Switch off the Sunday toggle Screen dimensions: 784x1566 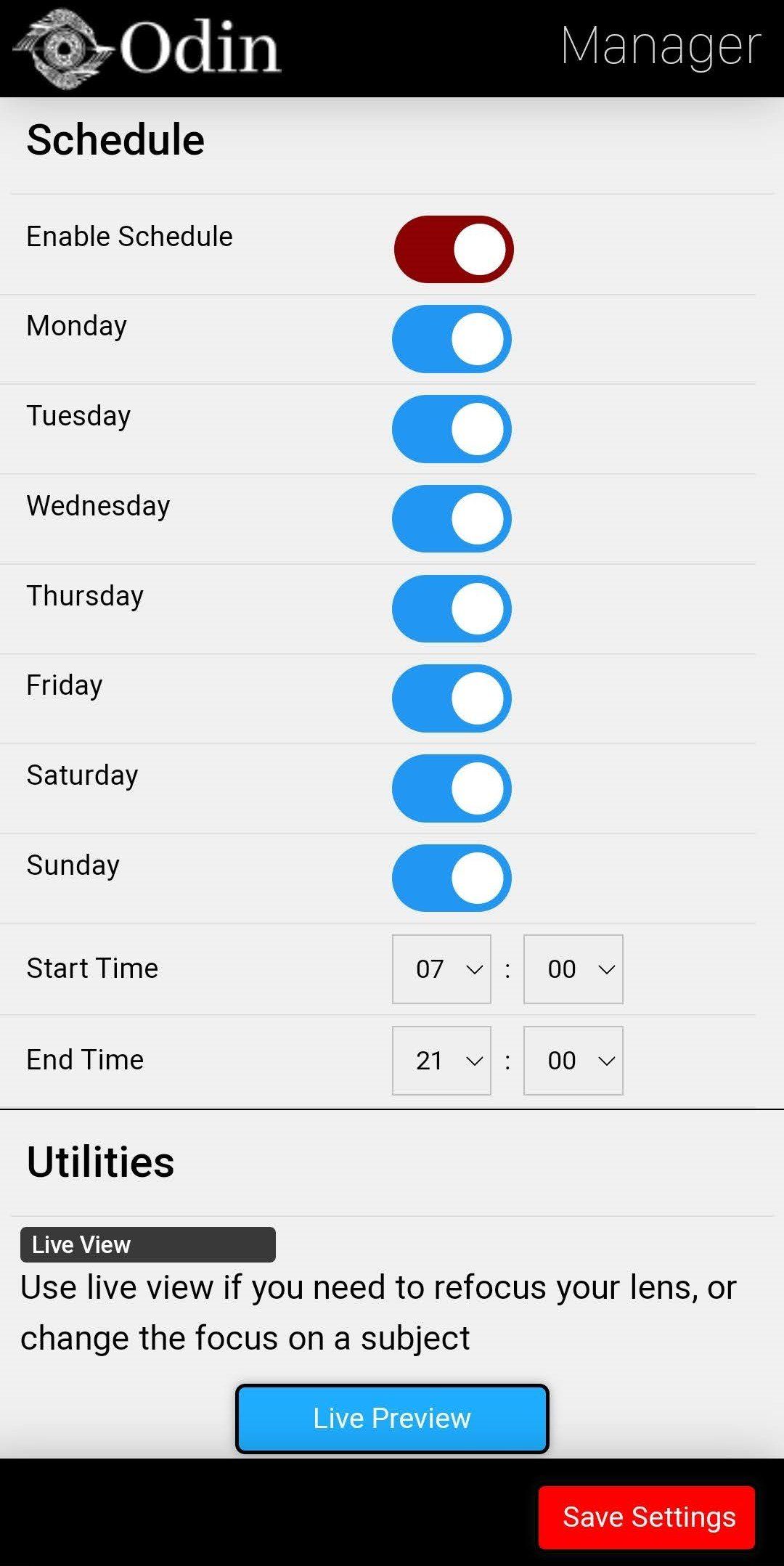[x=452, y=878]
